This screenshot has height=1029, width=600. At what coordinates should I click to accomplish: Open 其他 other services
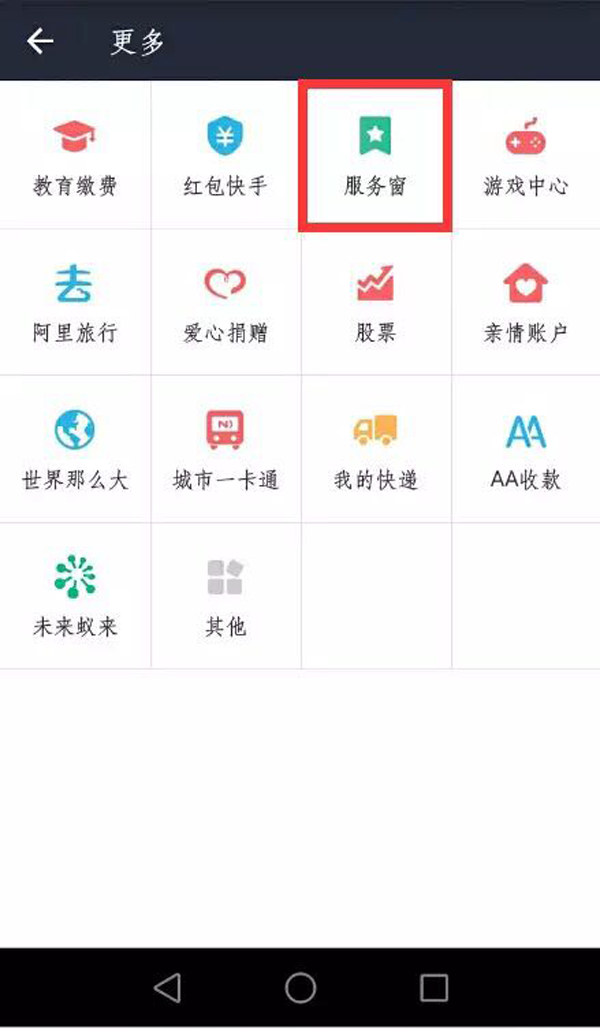tap(225, 596)
